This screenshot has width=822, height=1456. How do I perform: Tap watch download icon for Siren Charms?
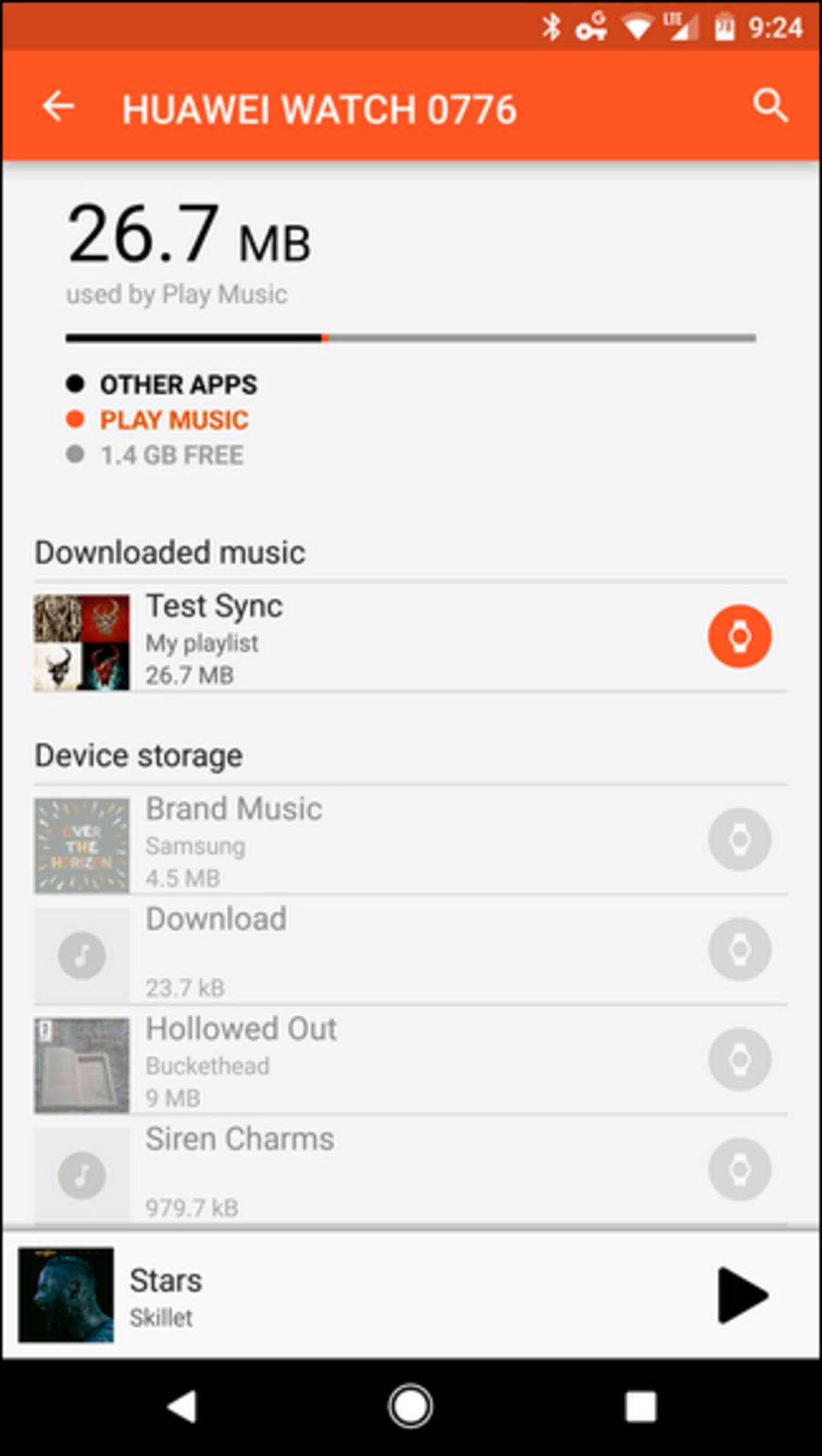[x=740, y=1169]
